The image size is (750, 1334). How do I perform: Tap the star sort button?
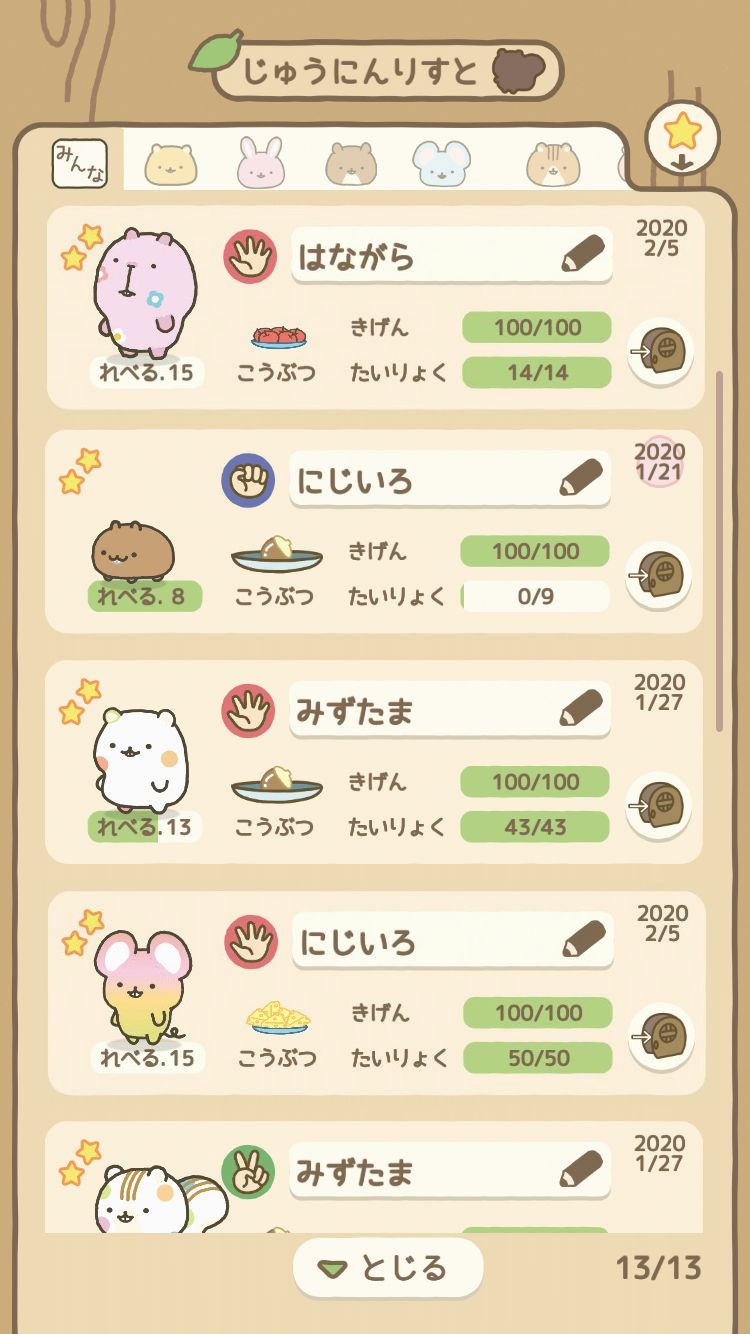pyautogui.click(x=682, y=137)
